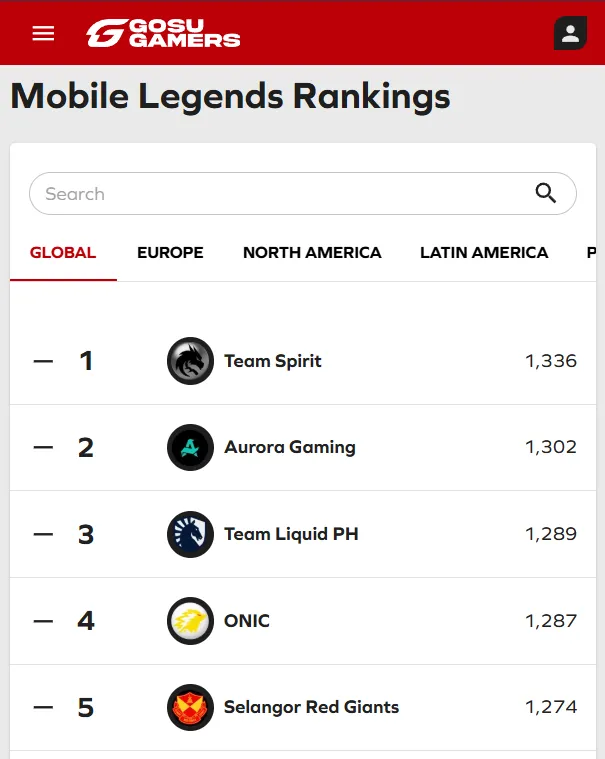The width and height of the screenshot is (605, 759).
Task: Go to GosuGamers home via logo
Action: [163, 33]
